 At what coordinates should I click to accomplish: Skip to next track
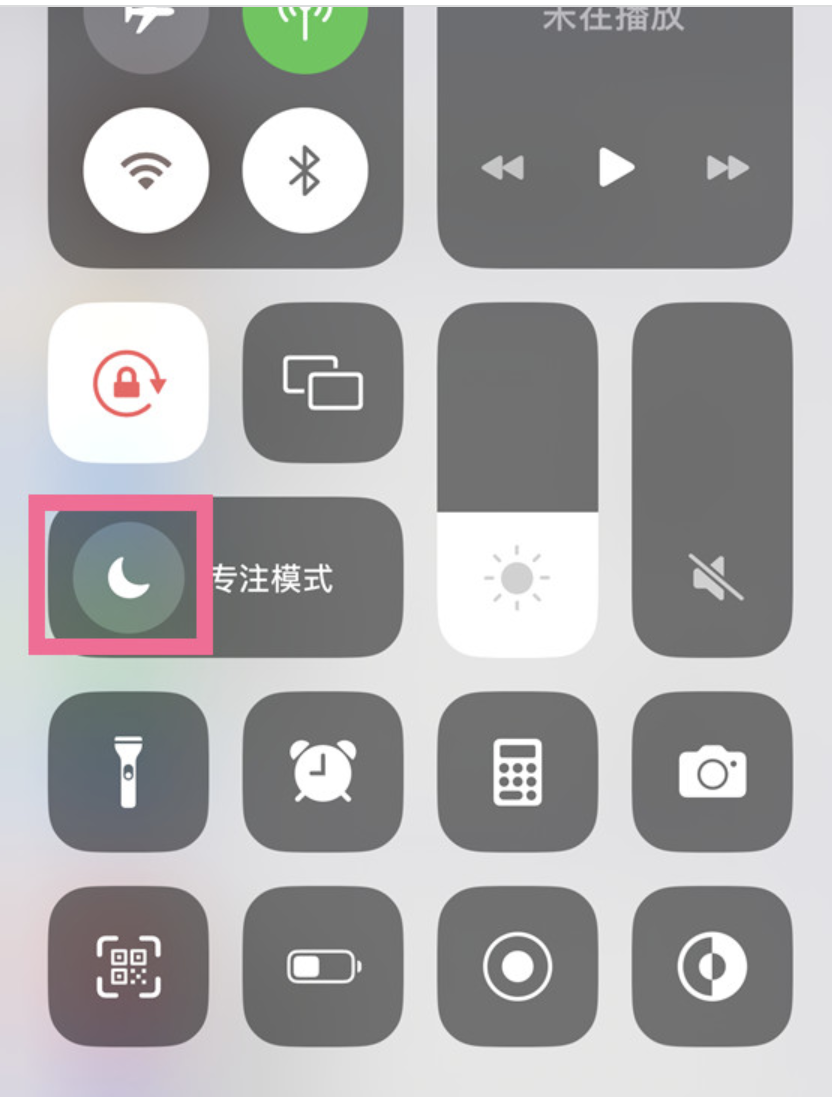click(728, 168)
